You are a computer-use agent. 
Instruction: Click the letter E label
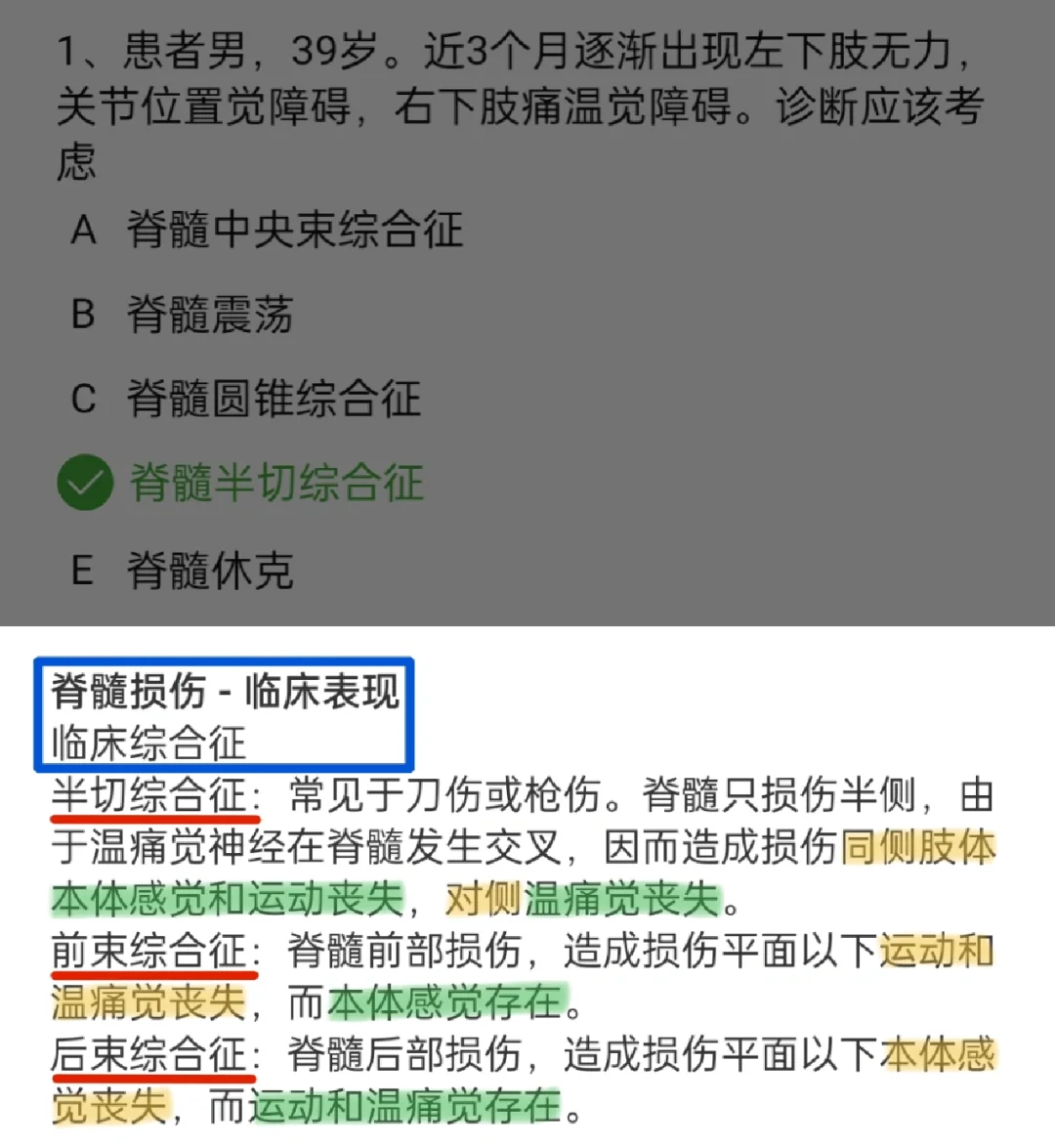[85, 570]
